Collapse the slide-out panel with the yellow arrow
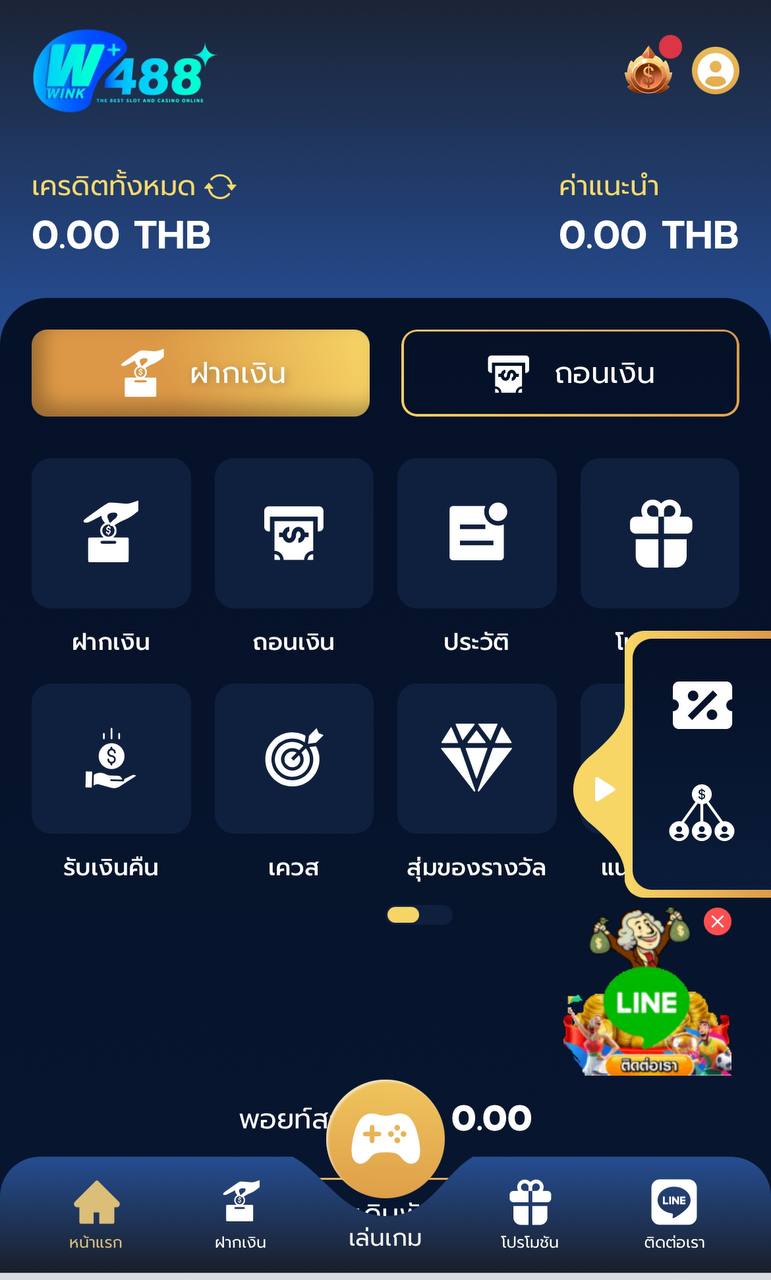This screenshot has width=771, height=1280. (x=603, y=789)
